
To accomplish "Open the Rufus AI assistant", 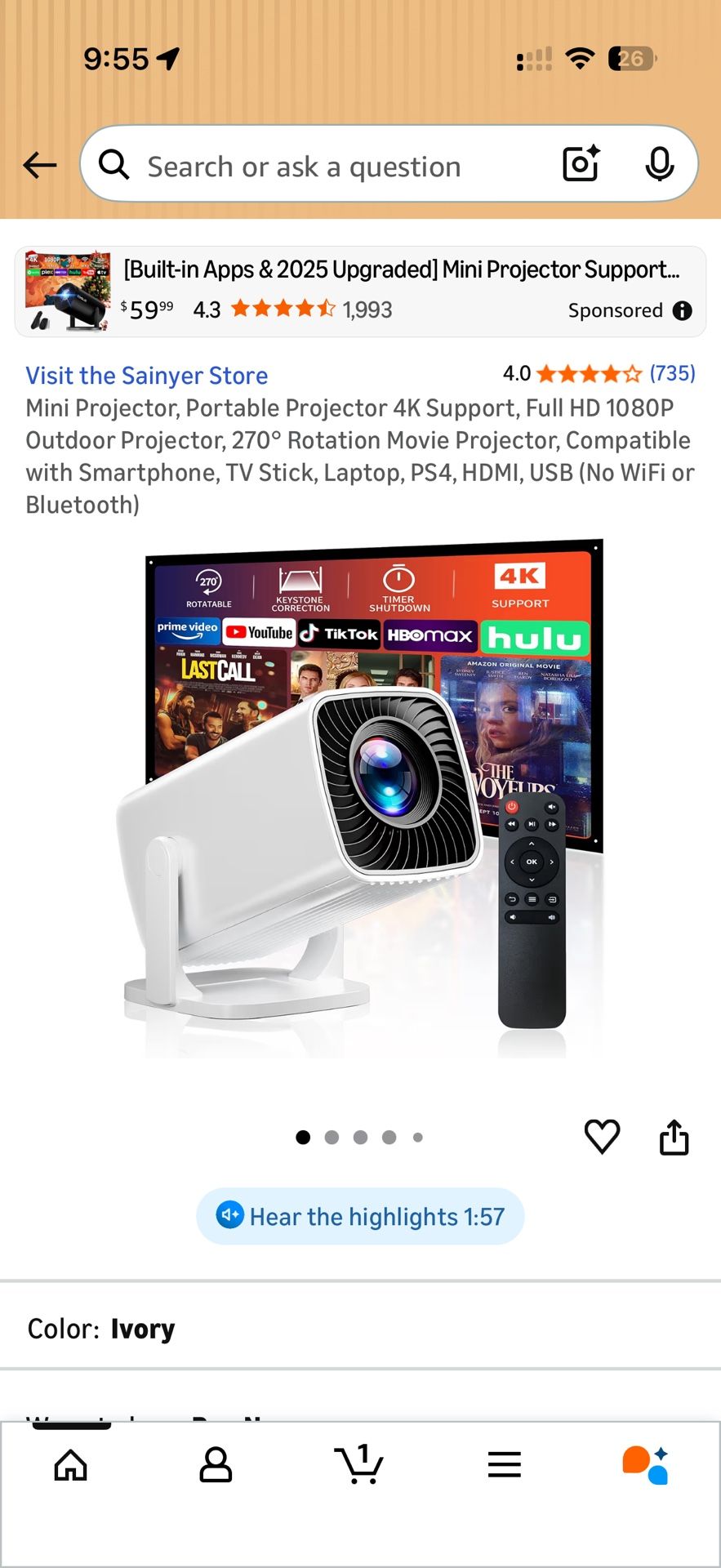I will pyautogui.click(x=646, y=1465).
